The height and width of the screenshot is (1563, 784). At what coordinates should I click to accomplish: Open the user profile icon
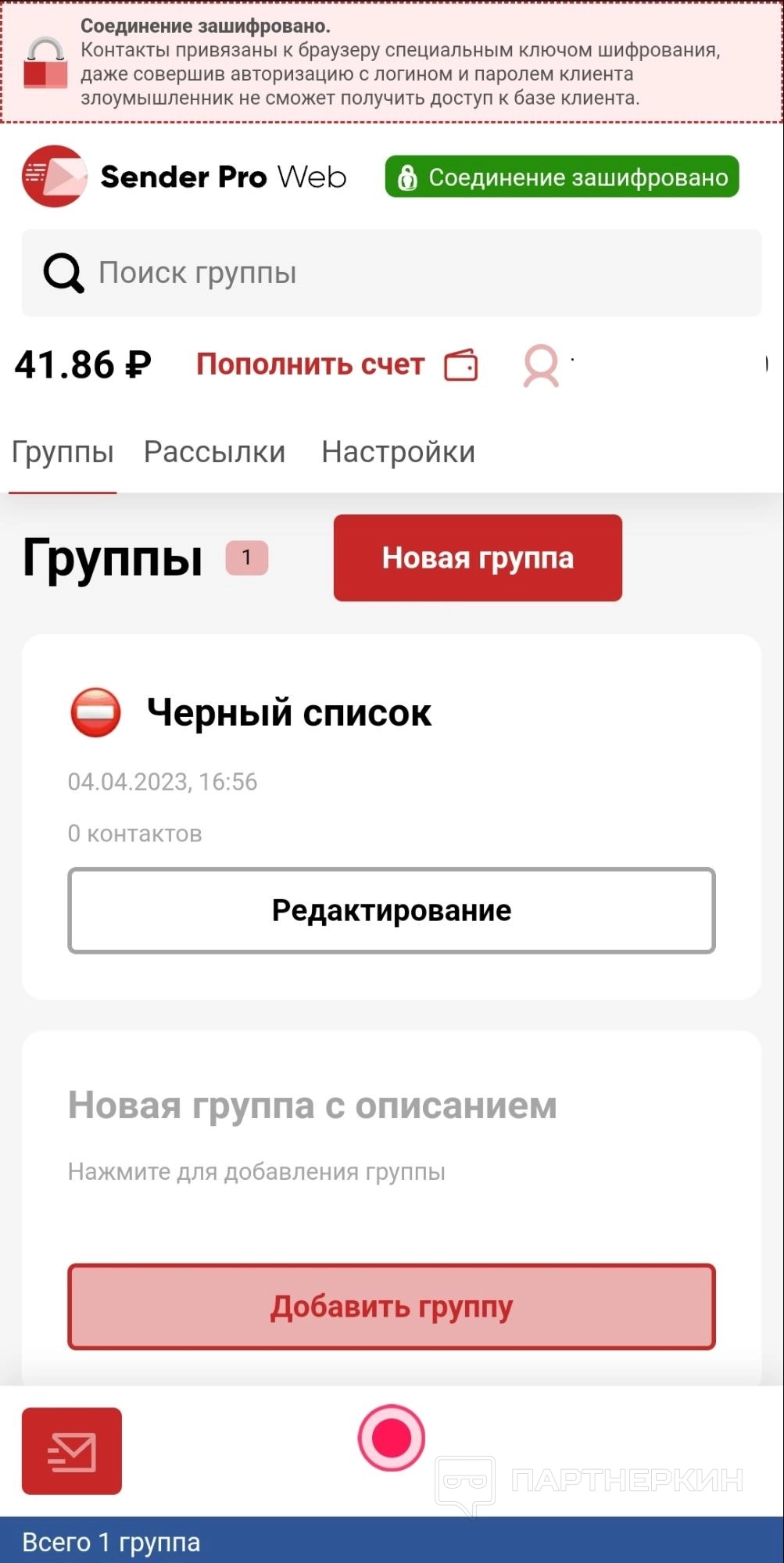pos(541,365)
